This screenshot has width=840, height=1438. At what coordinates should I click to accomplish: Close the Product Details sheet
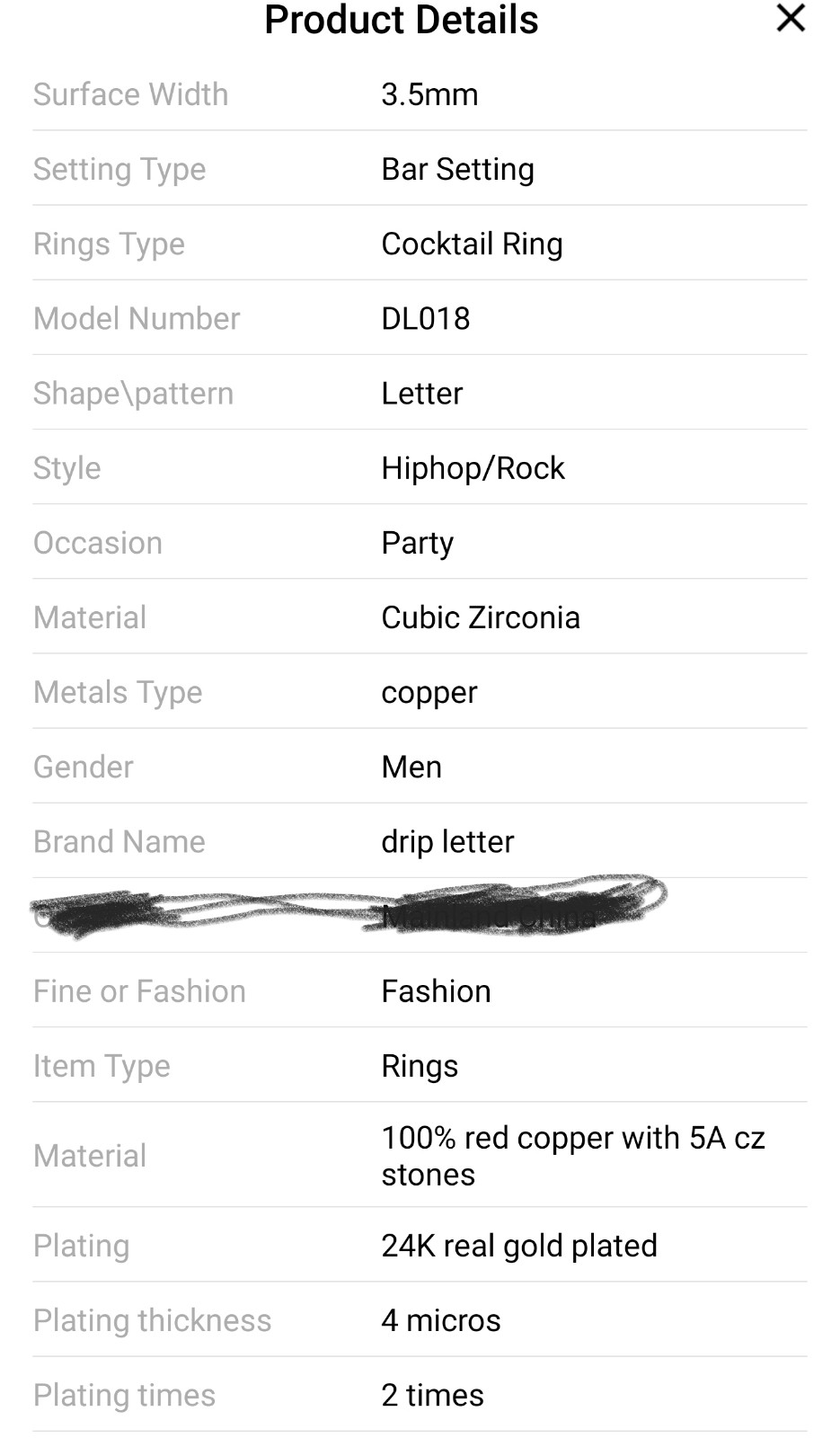(x=791, y=18)
